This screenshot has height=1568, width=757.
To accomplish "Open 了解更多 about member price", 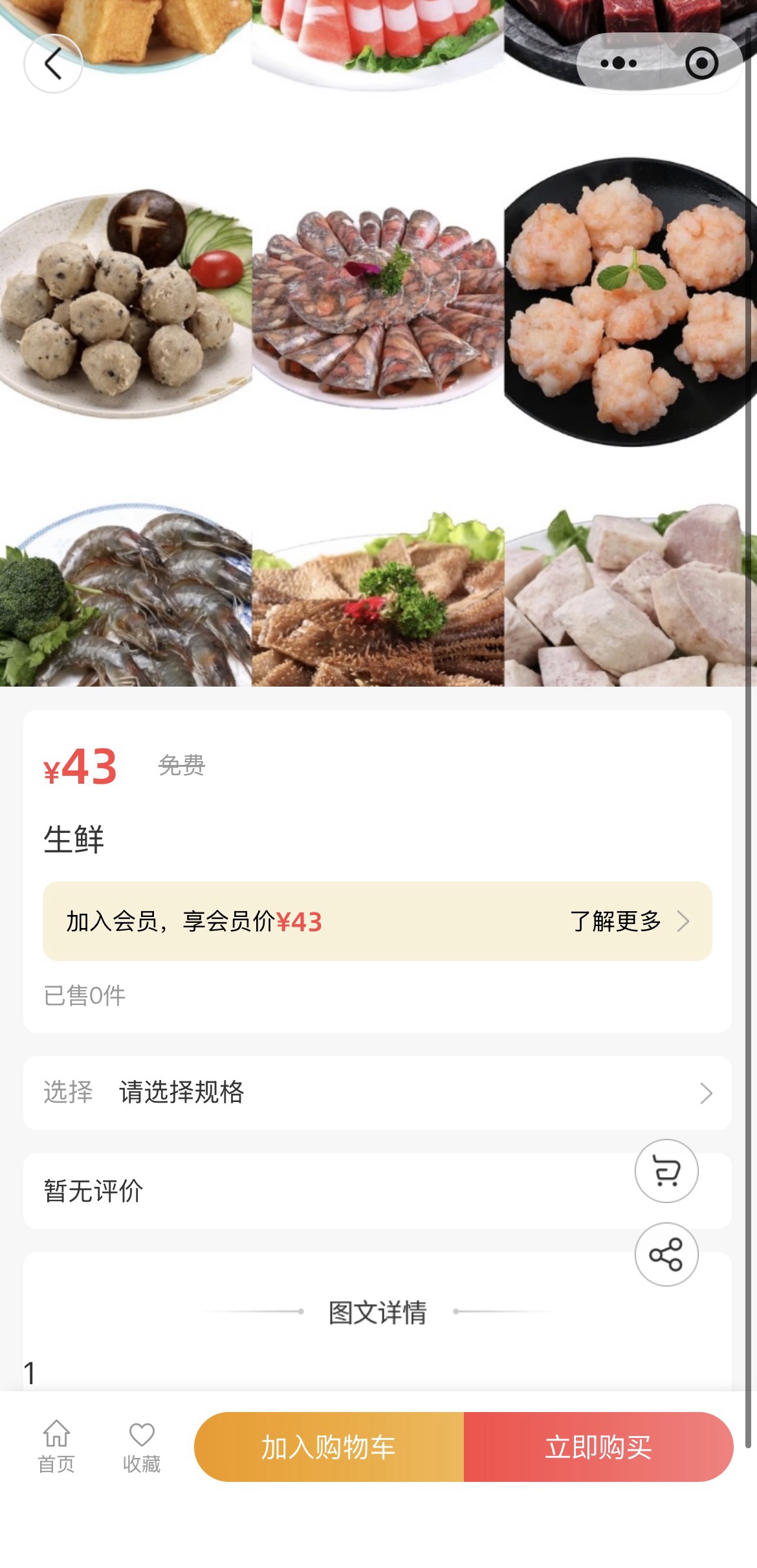I will pyautogui.click(x=628, y=921).
